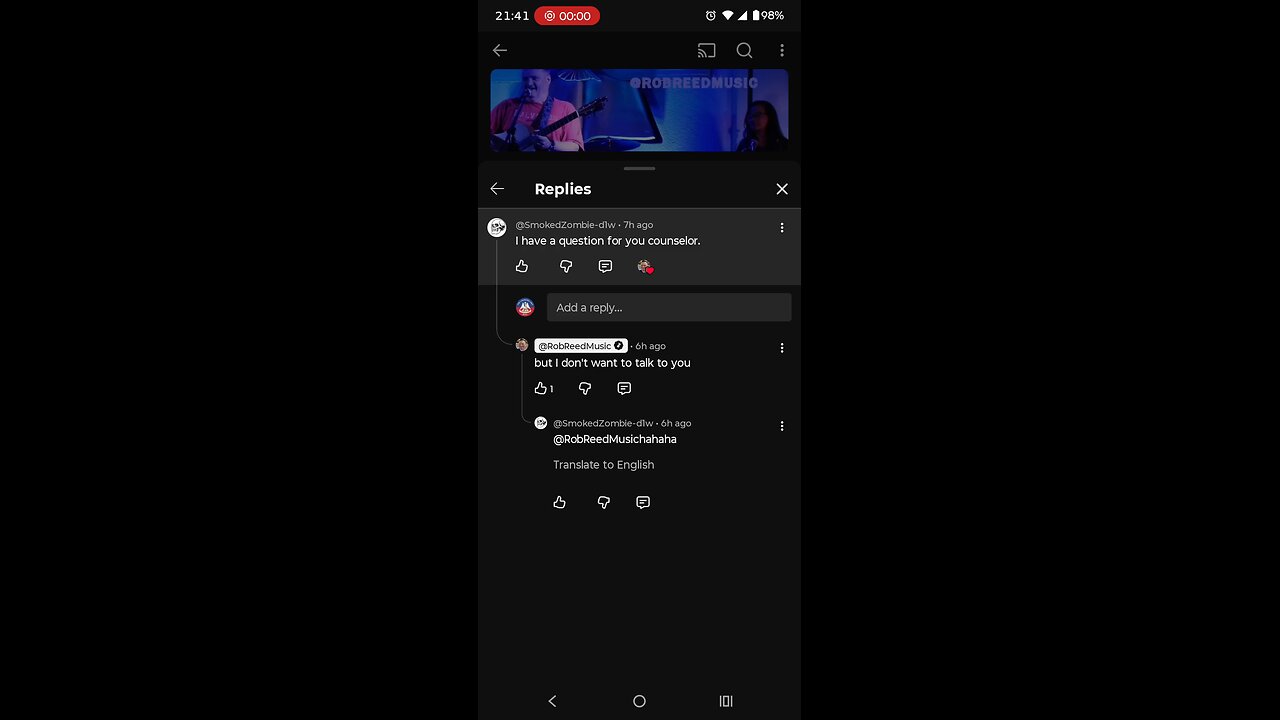This screenshot has width=1280, height=720.
Task: Go back from the channel page
Action: point(500,50)
